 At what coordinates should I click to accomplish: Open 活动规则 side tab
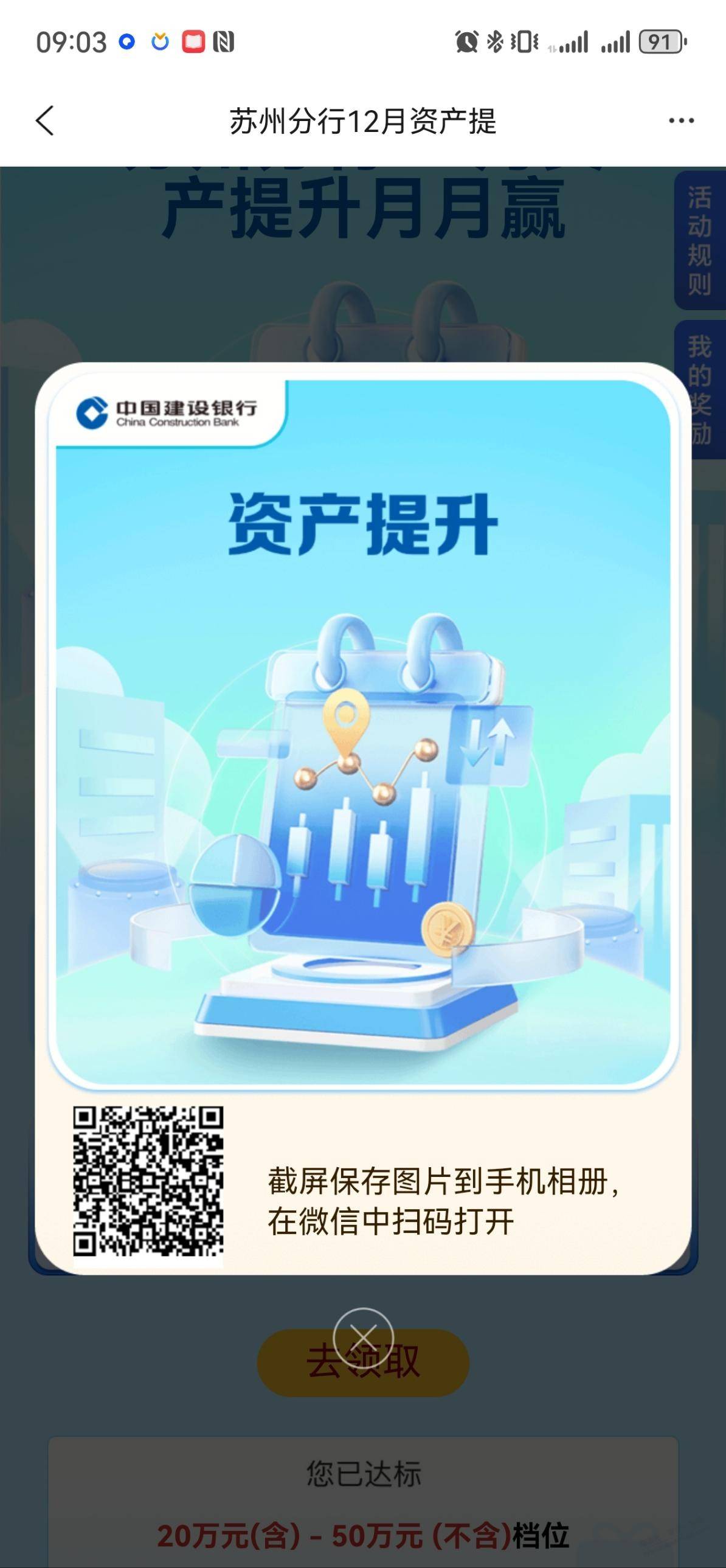(x=699, y=240)
